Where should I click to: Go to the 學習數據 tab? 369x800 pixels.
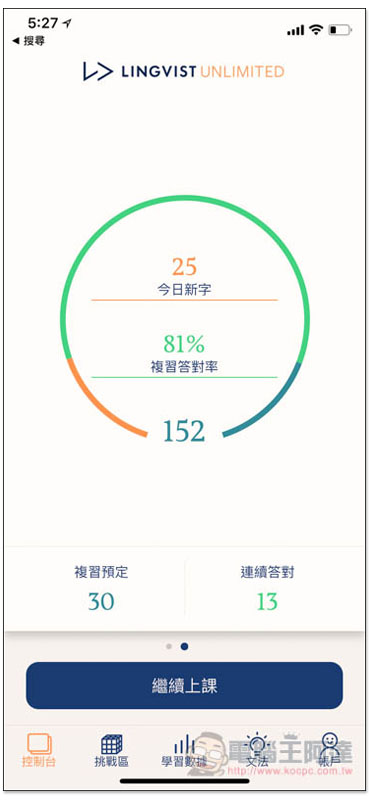click(184, 750)
